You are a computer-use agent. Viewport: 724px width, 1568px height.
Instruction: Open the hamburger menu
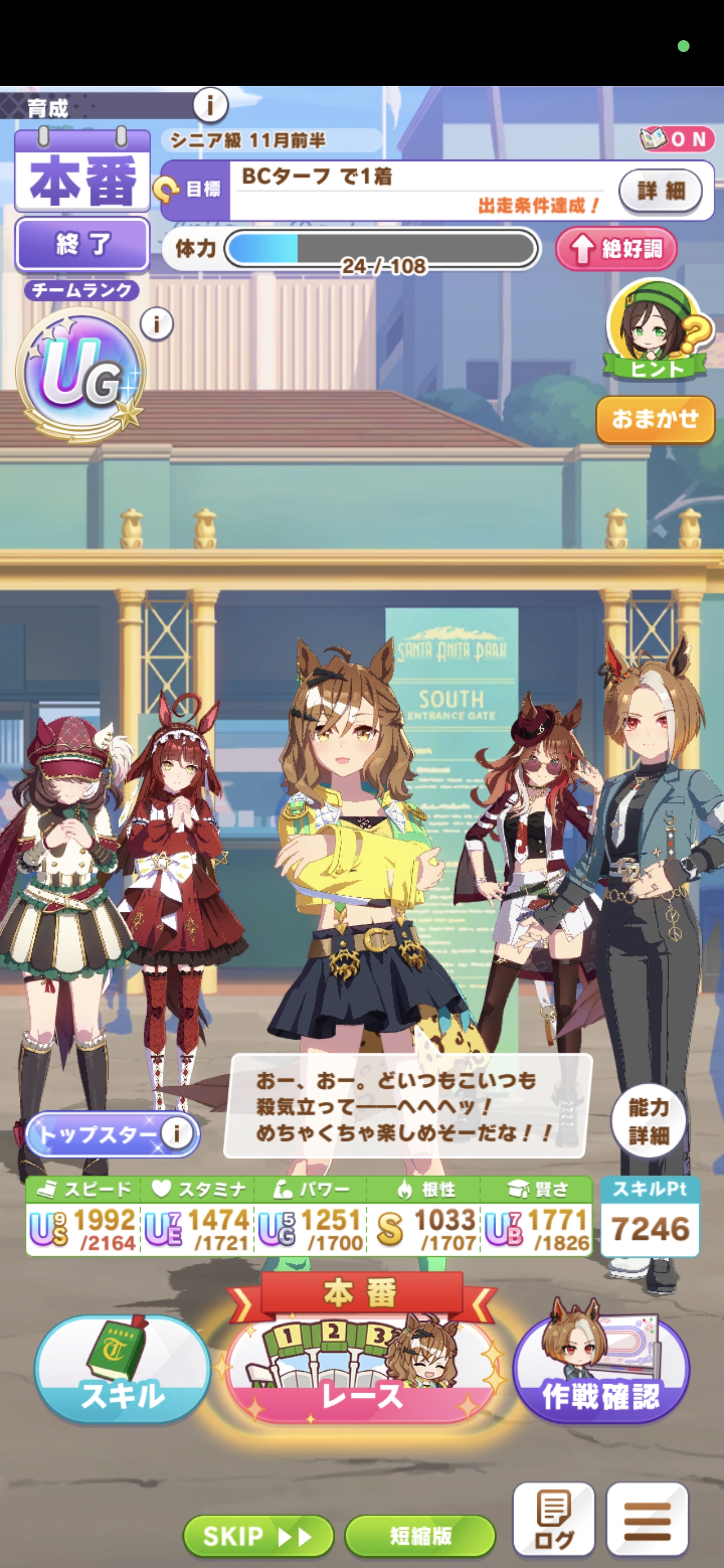(647, 1519)
